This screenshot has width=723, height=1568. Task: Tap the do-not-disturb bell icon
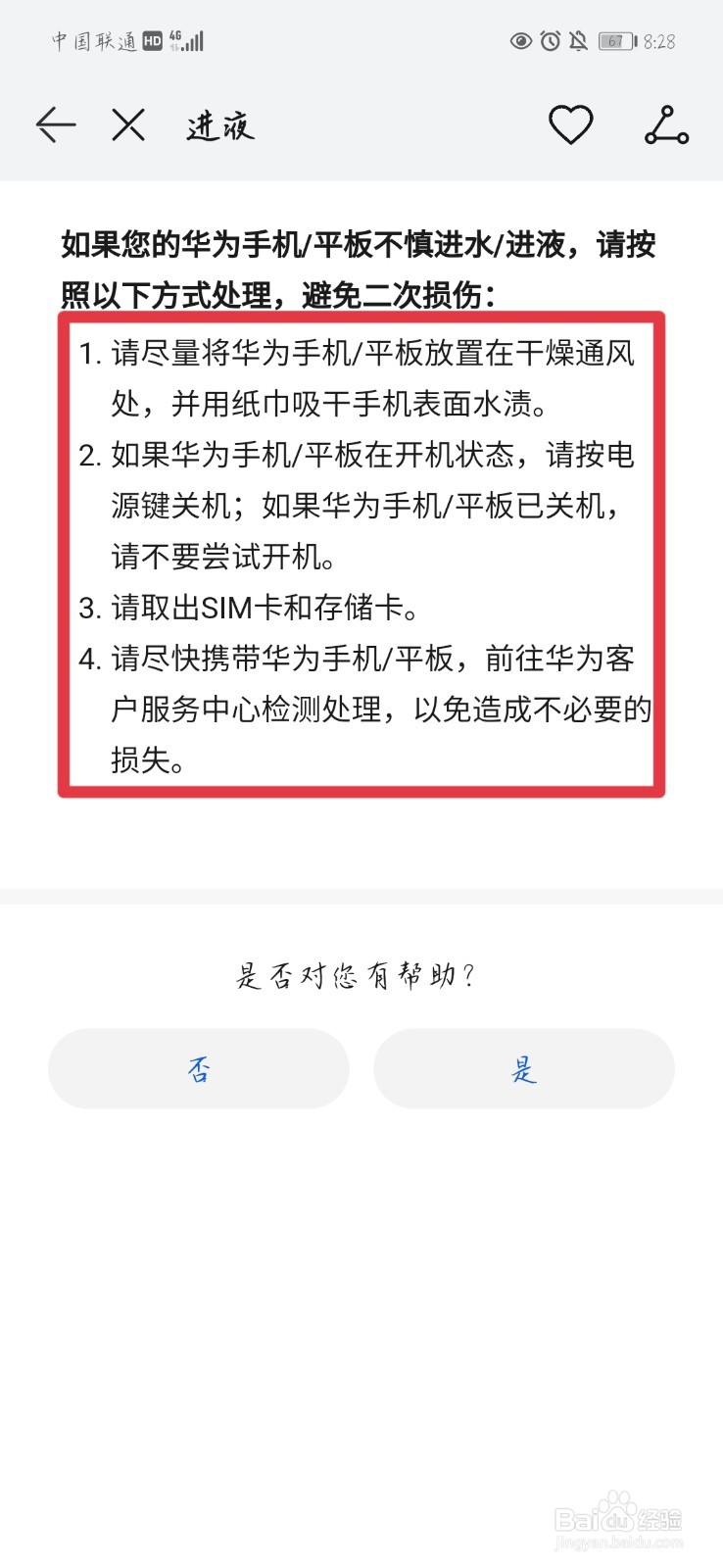[x=577, y=41]
